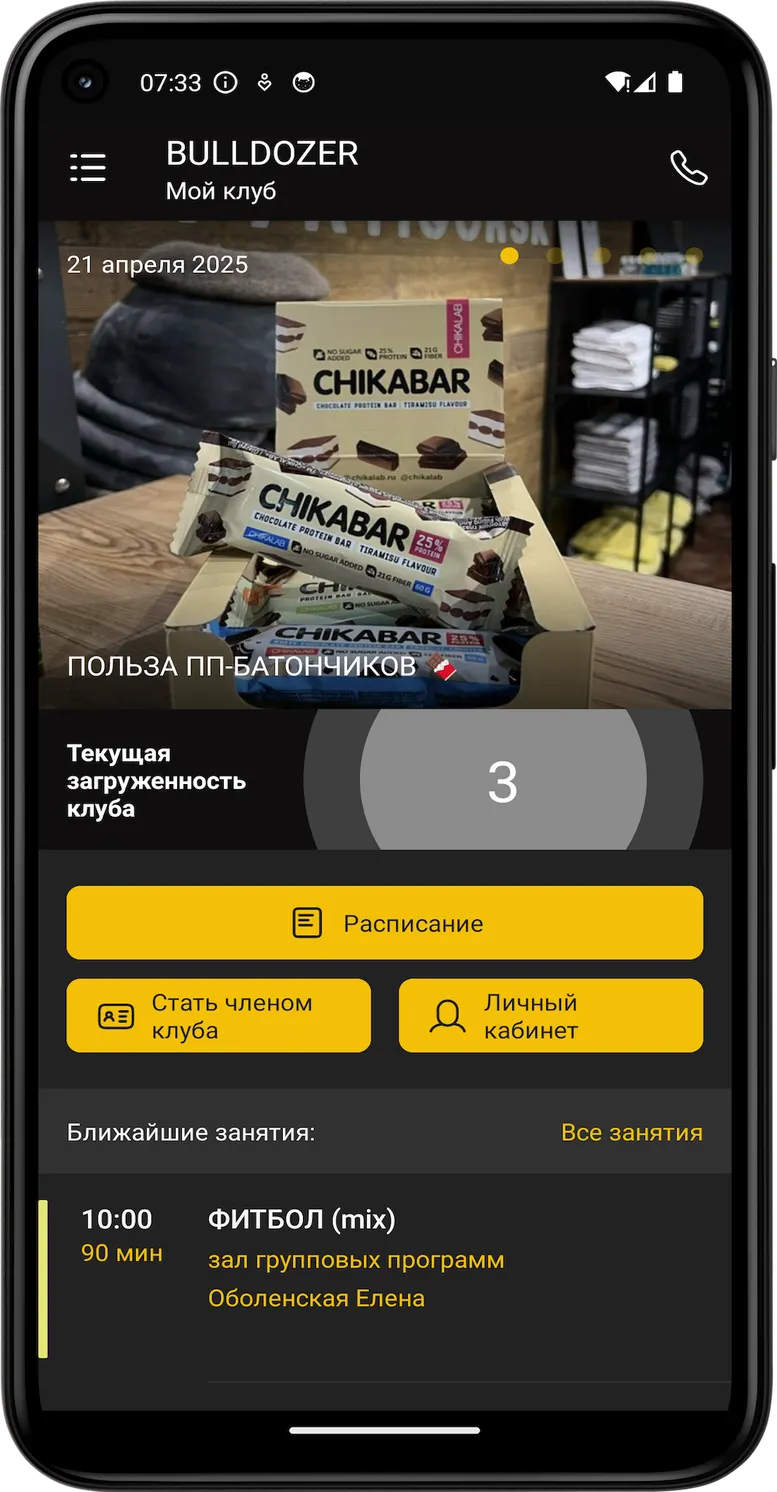Image resolution: width=777 pixels, height=1492 pixels.
Task: Select the first banner page indicator dot
Action: (x=509, y=256)
